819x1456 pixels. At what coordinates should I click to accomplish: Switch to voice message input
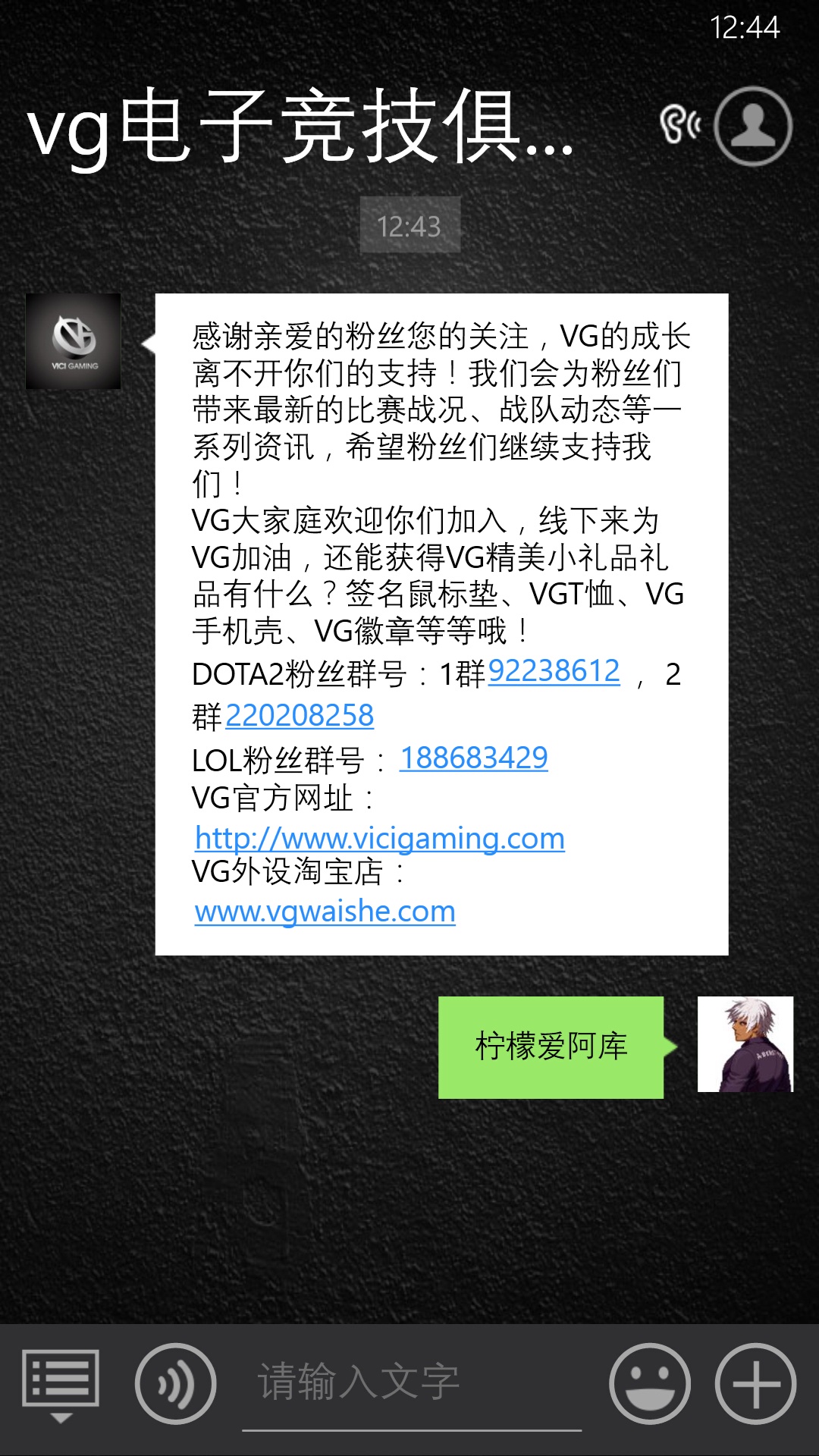coord(175,1384)
